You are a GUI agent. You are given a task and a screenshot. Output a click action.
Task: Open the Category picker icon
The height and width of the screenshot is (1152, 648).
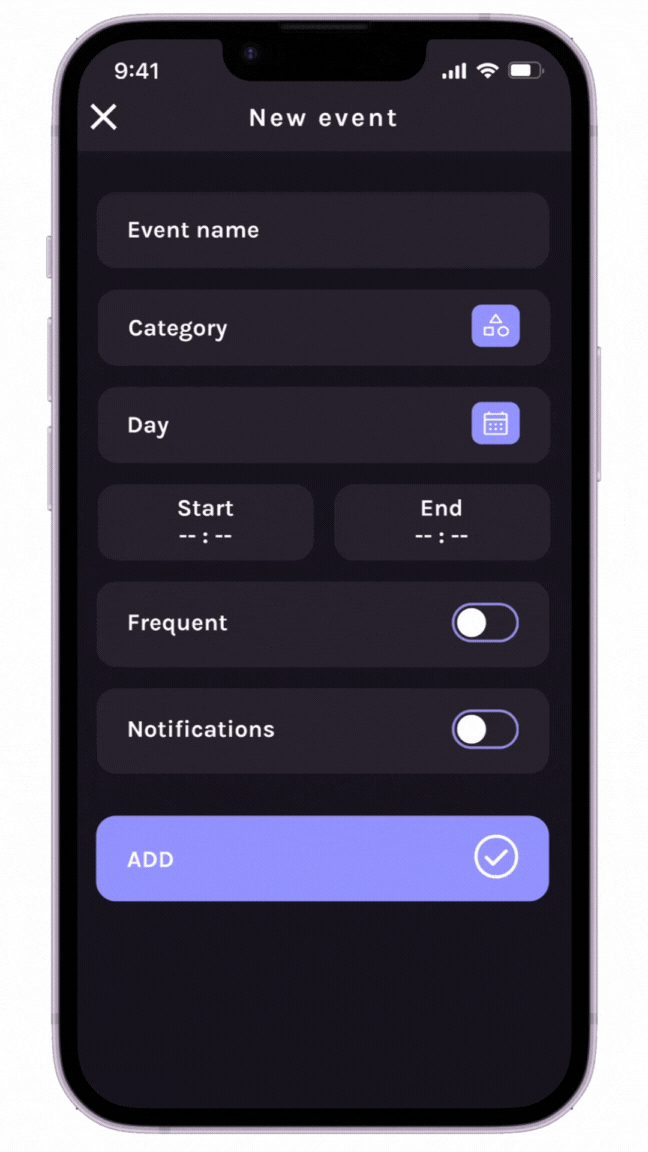click(x=495, y=325)
